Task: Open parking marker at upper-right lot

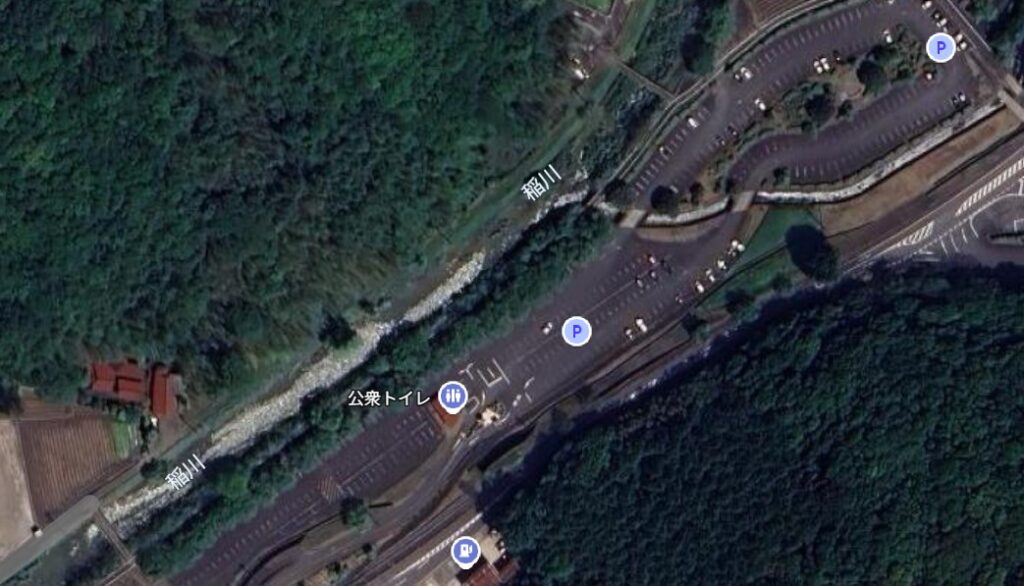Action: [940, 47]
